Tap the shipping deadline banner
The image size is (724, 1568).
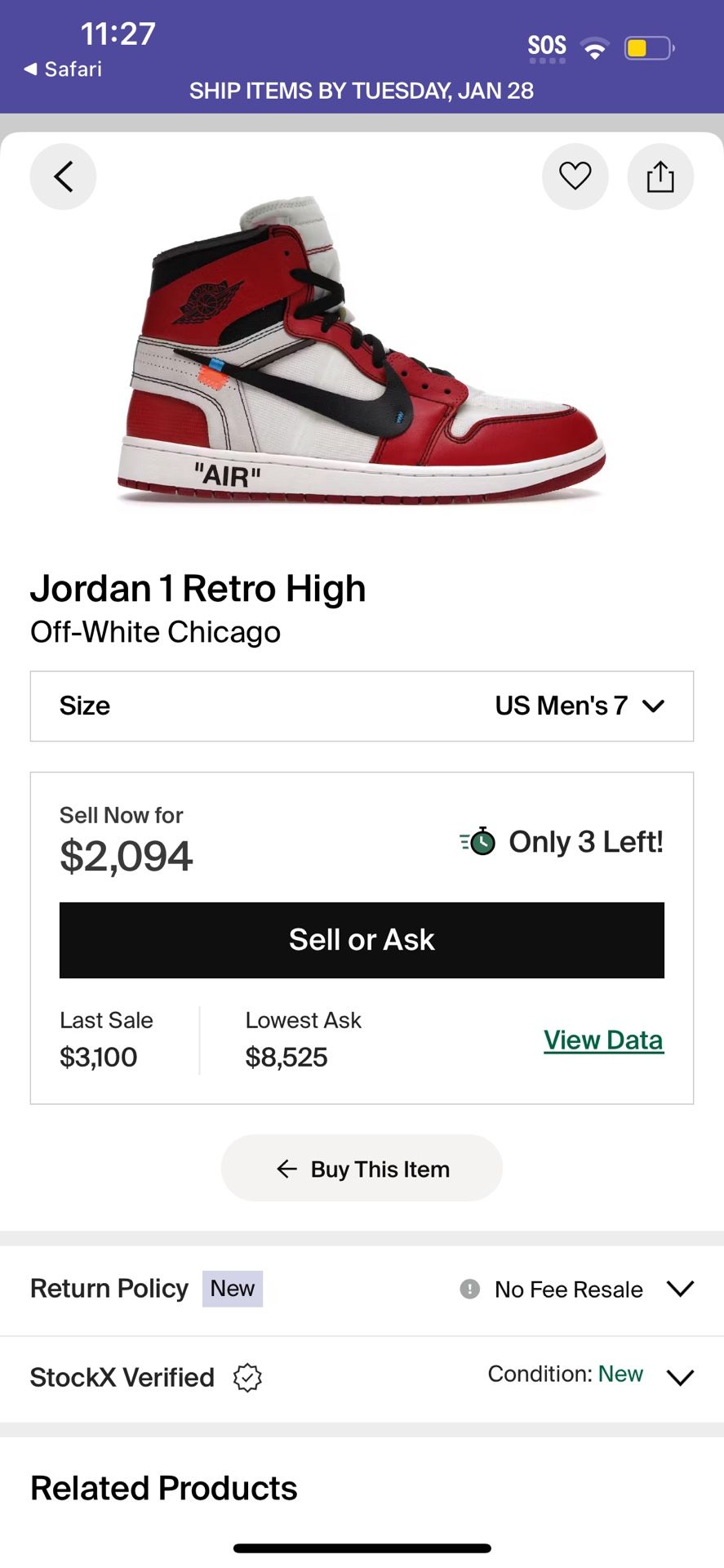[x=362, y=91]
